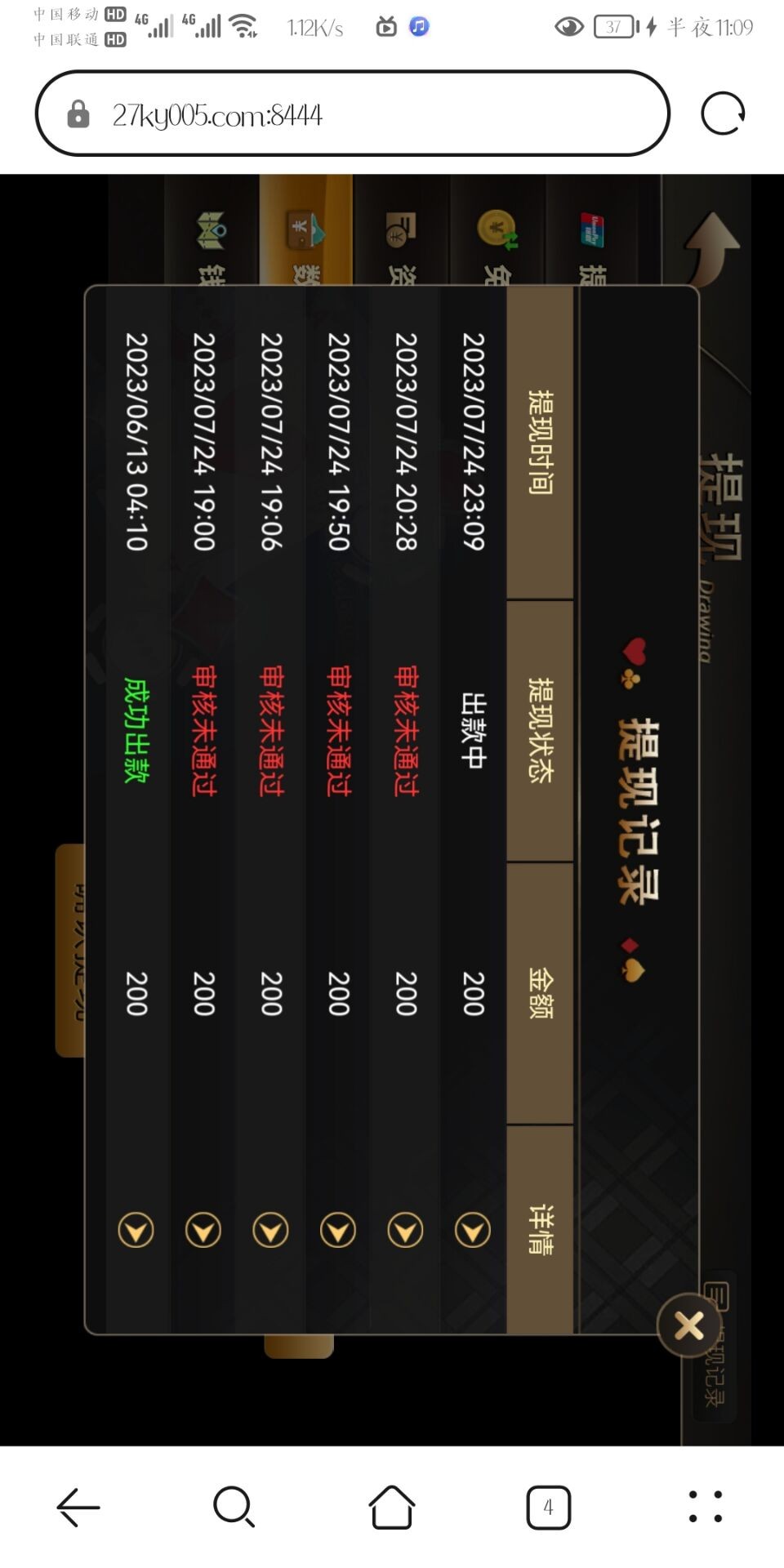This screenshot has width=784, height=1568.
Task: Tap the address bar 27ky005.com:8444
Action: 351,114
